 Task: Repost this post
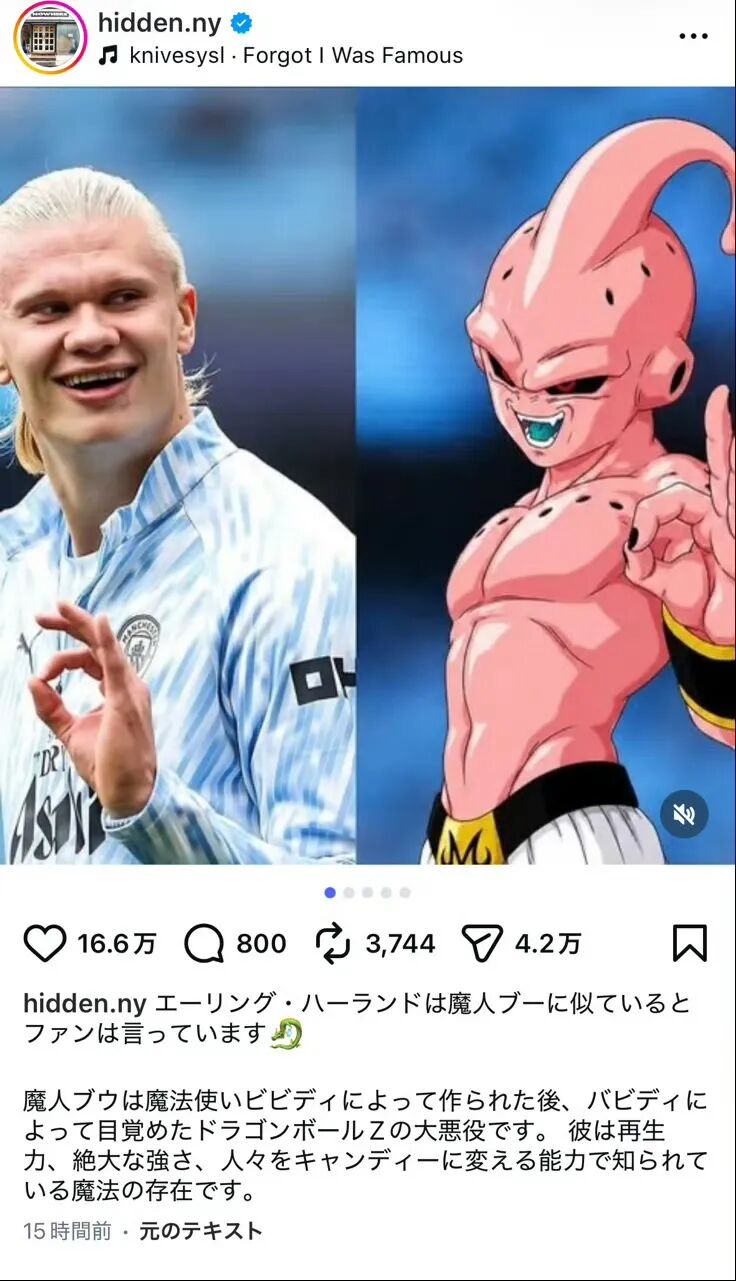332,944
